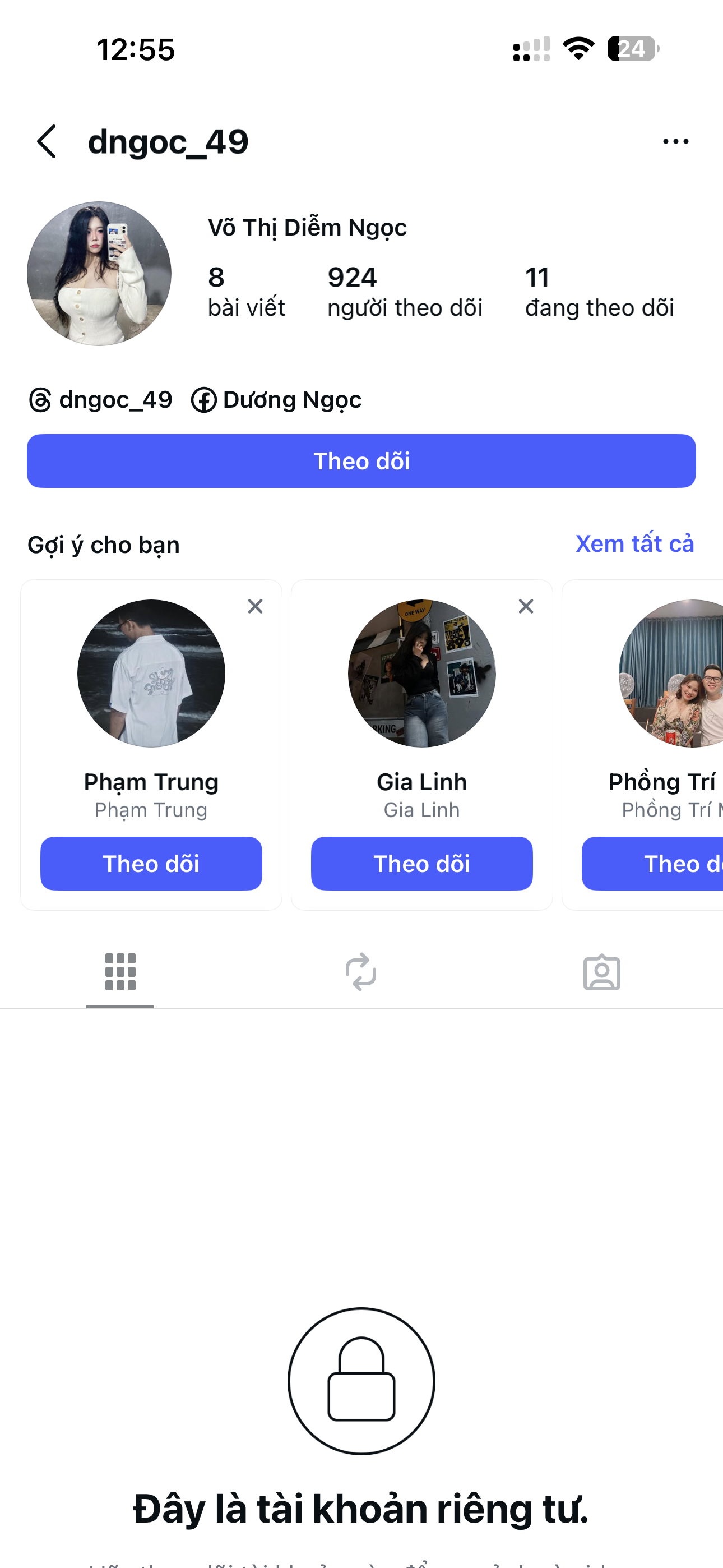Tap Xem tất cả to see all suggestions

point(634,543)
